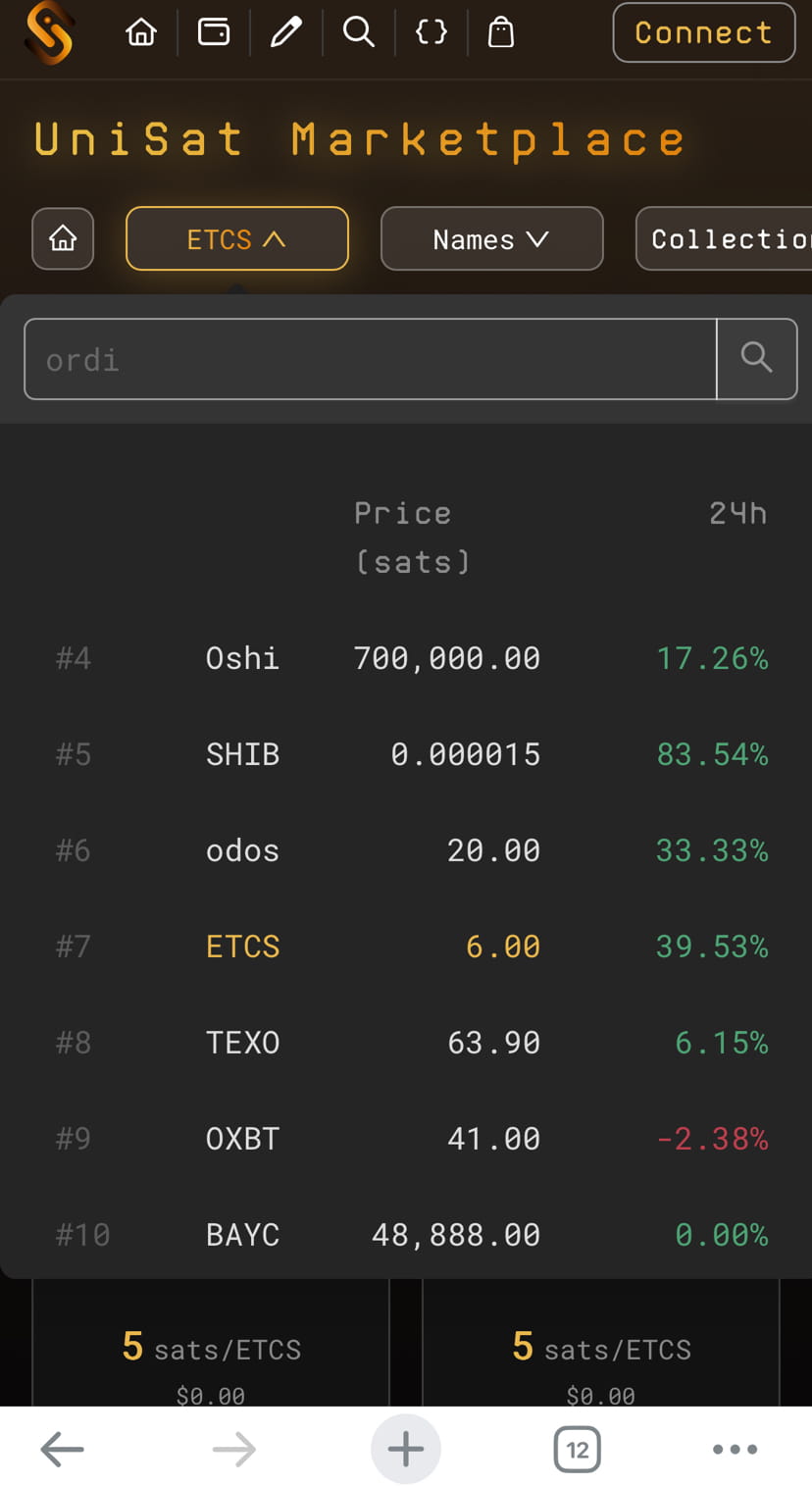Select the home icon in the top toolbar
This screenshot has width=812, height=1486.
pos(140,32)
